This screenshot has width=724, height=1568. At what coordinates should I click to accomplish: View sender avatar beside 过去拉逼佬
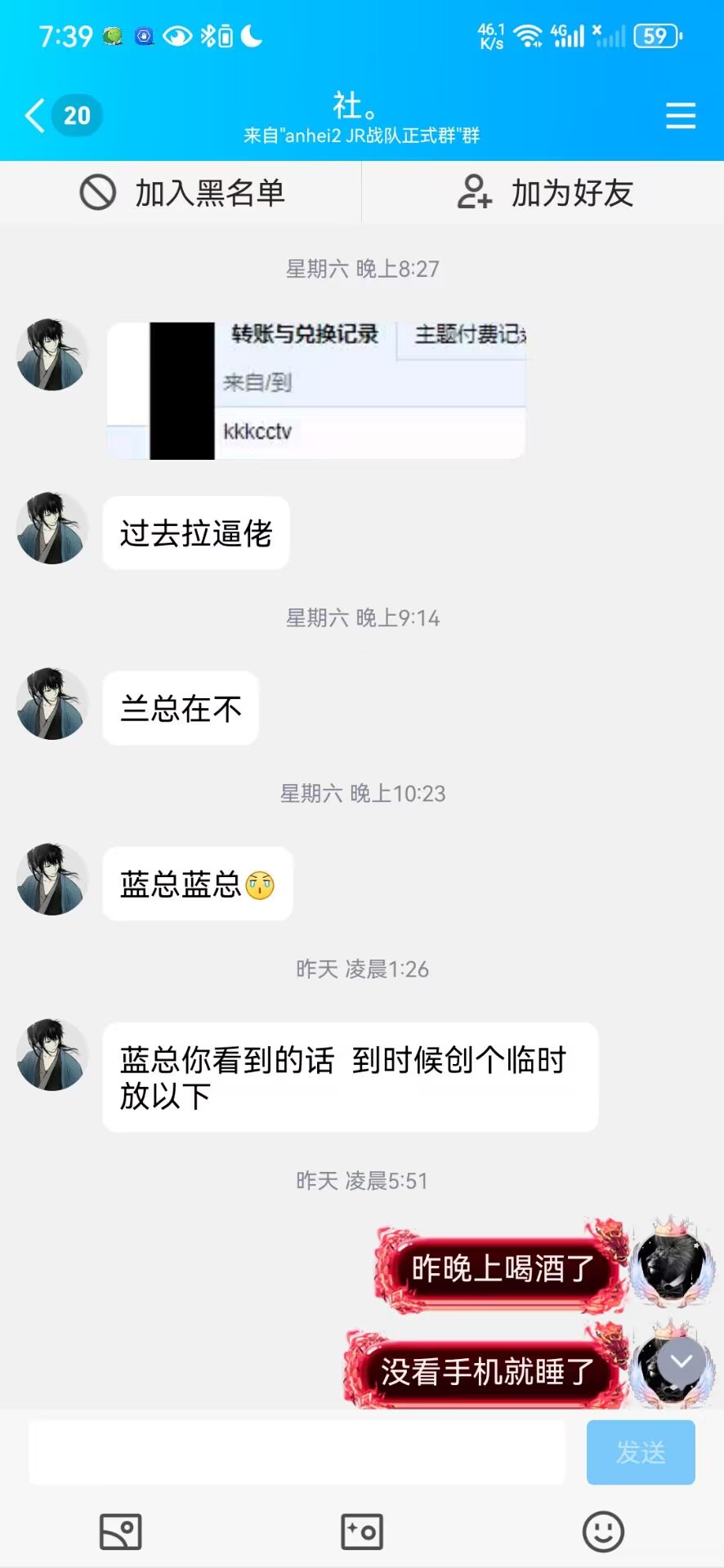51,528
